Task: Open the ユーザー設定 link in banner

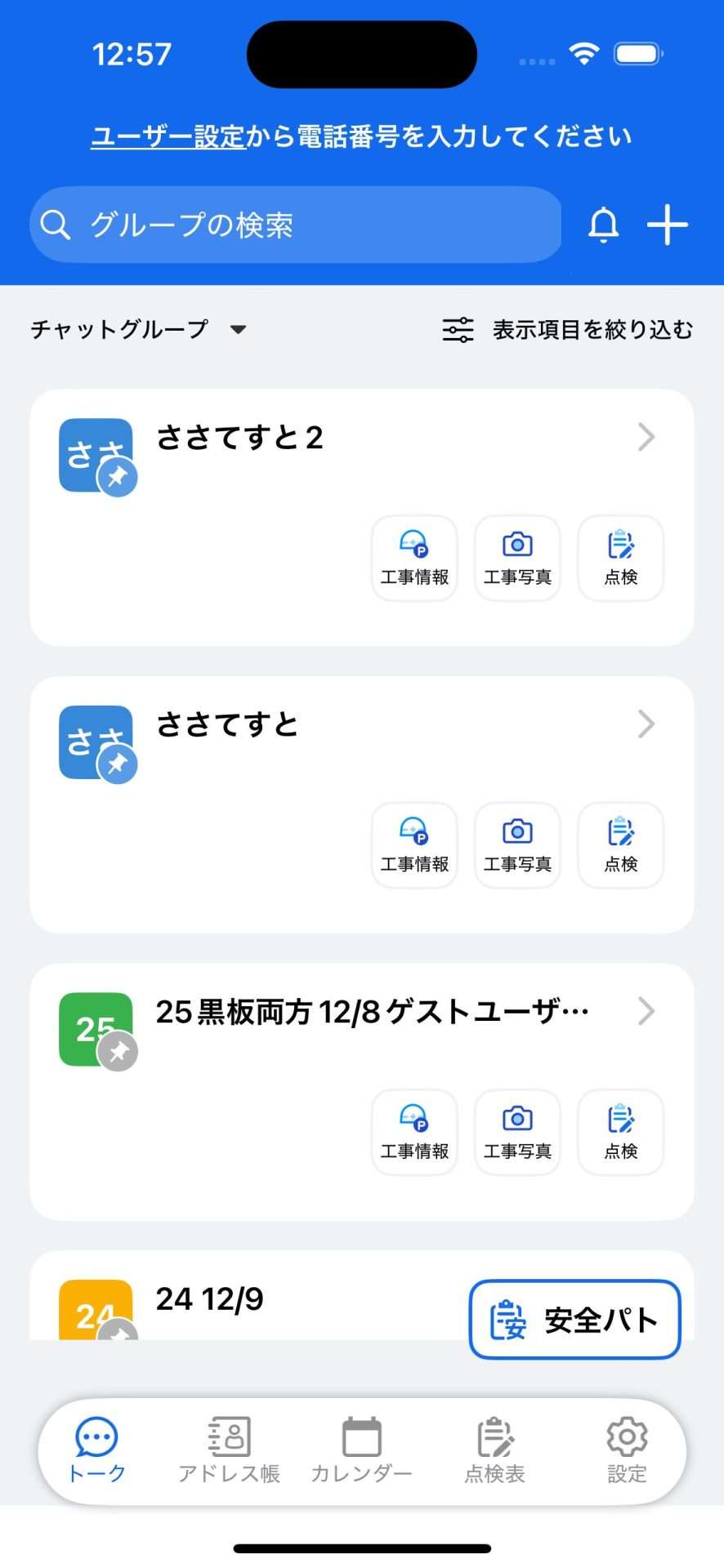Action: [x=168, y=136]
